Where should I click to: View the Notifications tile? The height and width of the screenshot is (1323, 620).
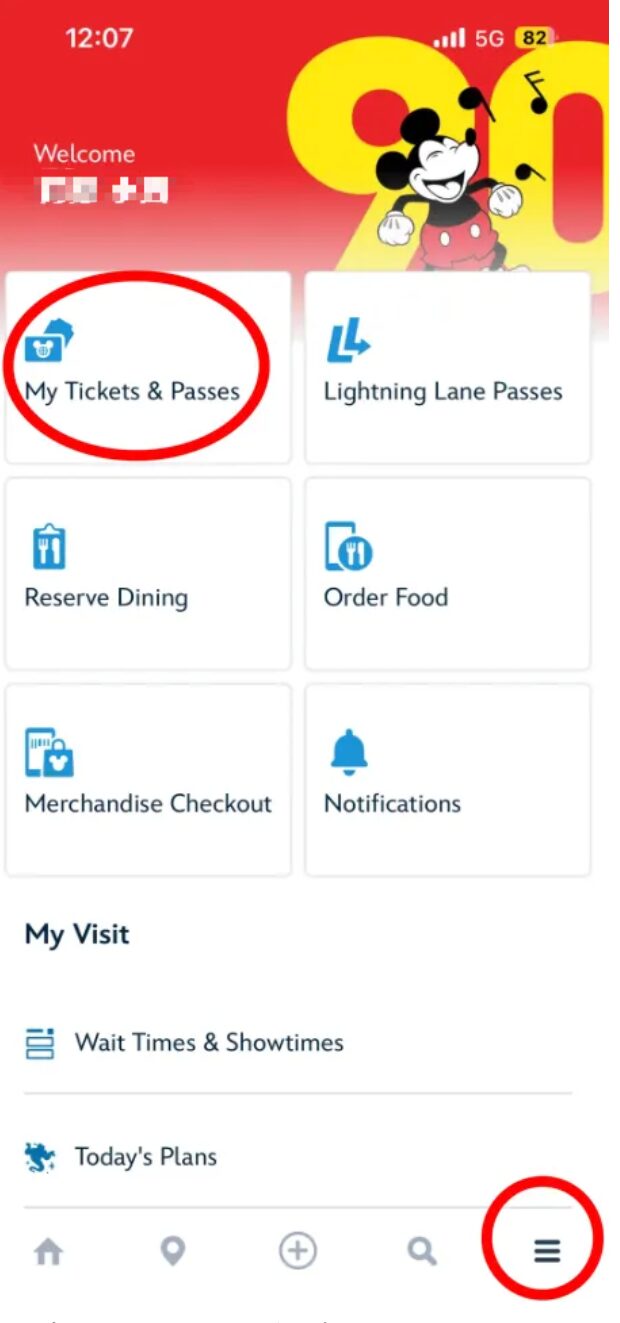coord(447,779)
